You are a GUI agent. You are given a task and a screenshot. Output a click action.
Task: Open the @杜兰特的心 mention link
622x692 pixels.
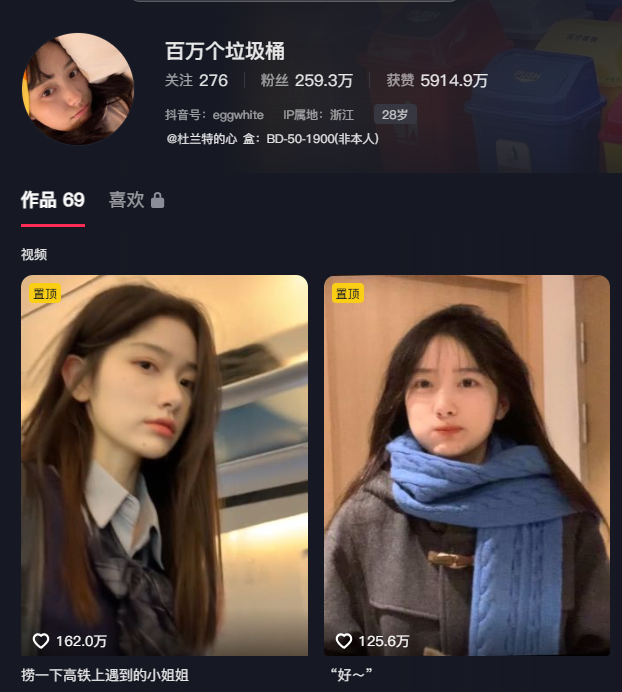(x=202, y=138)
